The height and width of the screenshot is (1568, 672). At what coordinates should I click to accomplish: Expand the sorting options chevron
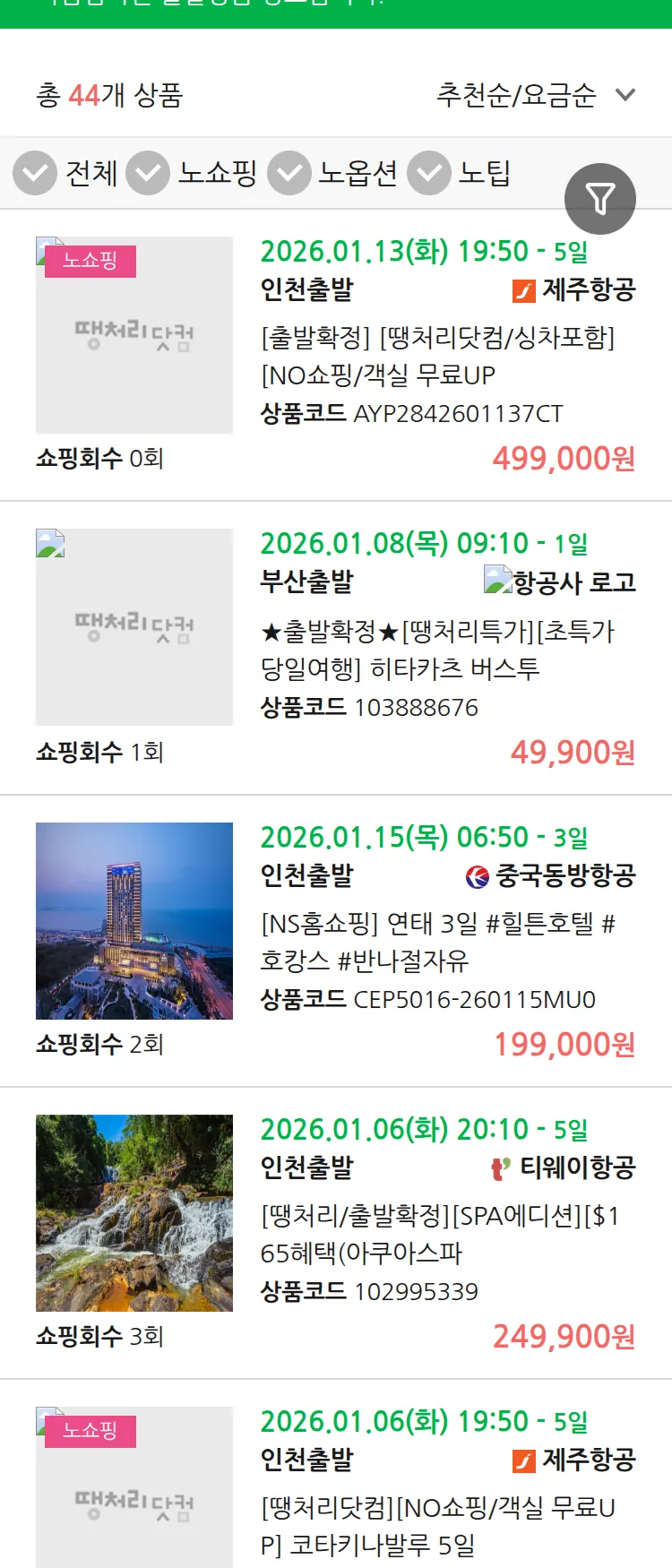coord(625,94)
